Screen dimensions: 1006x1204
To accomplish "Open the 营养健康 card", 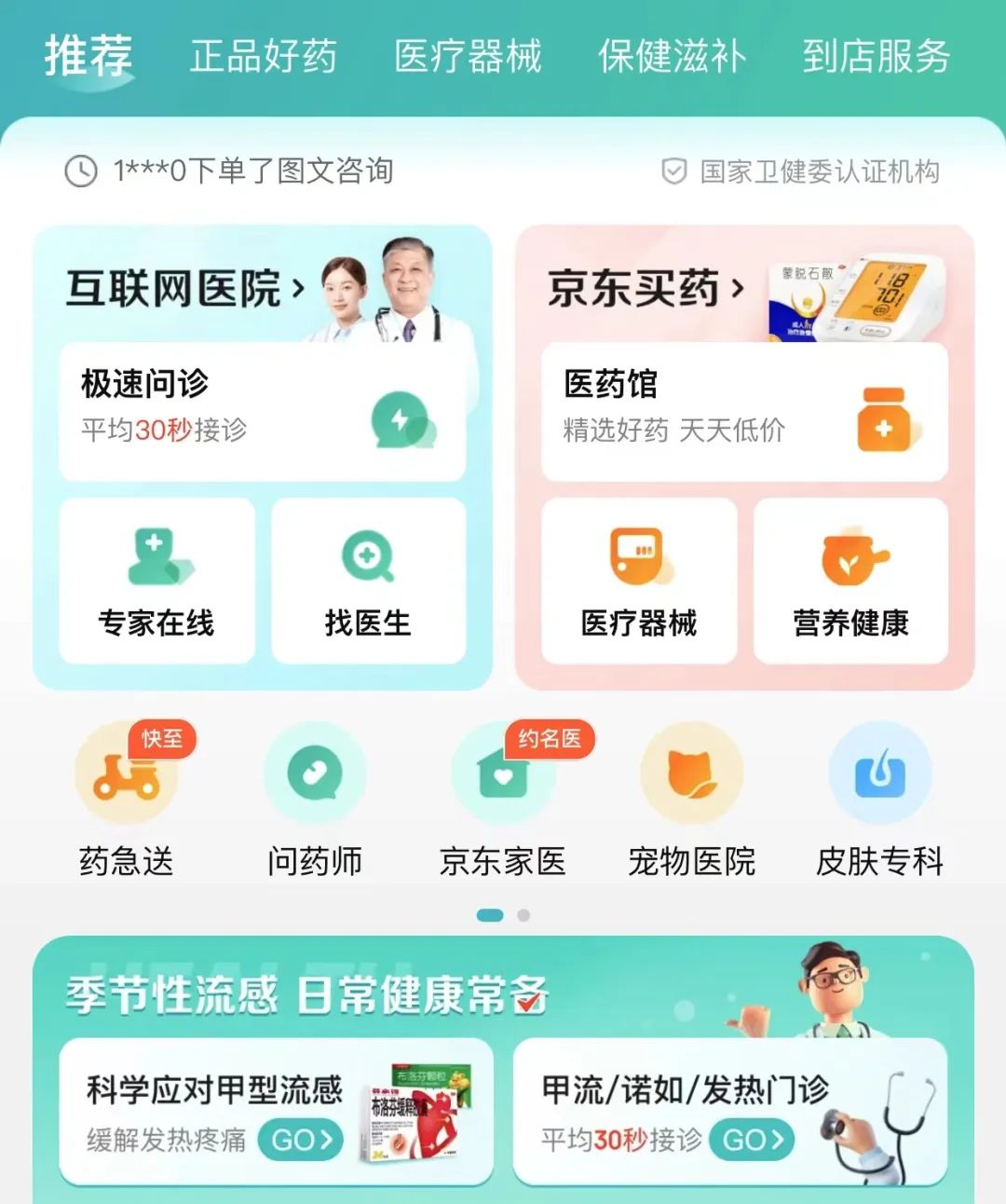I will point(850,581).
